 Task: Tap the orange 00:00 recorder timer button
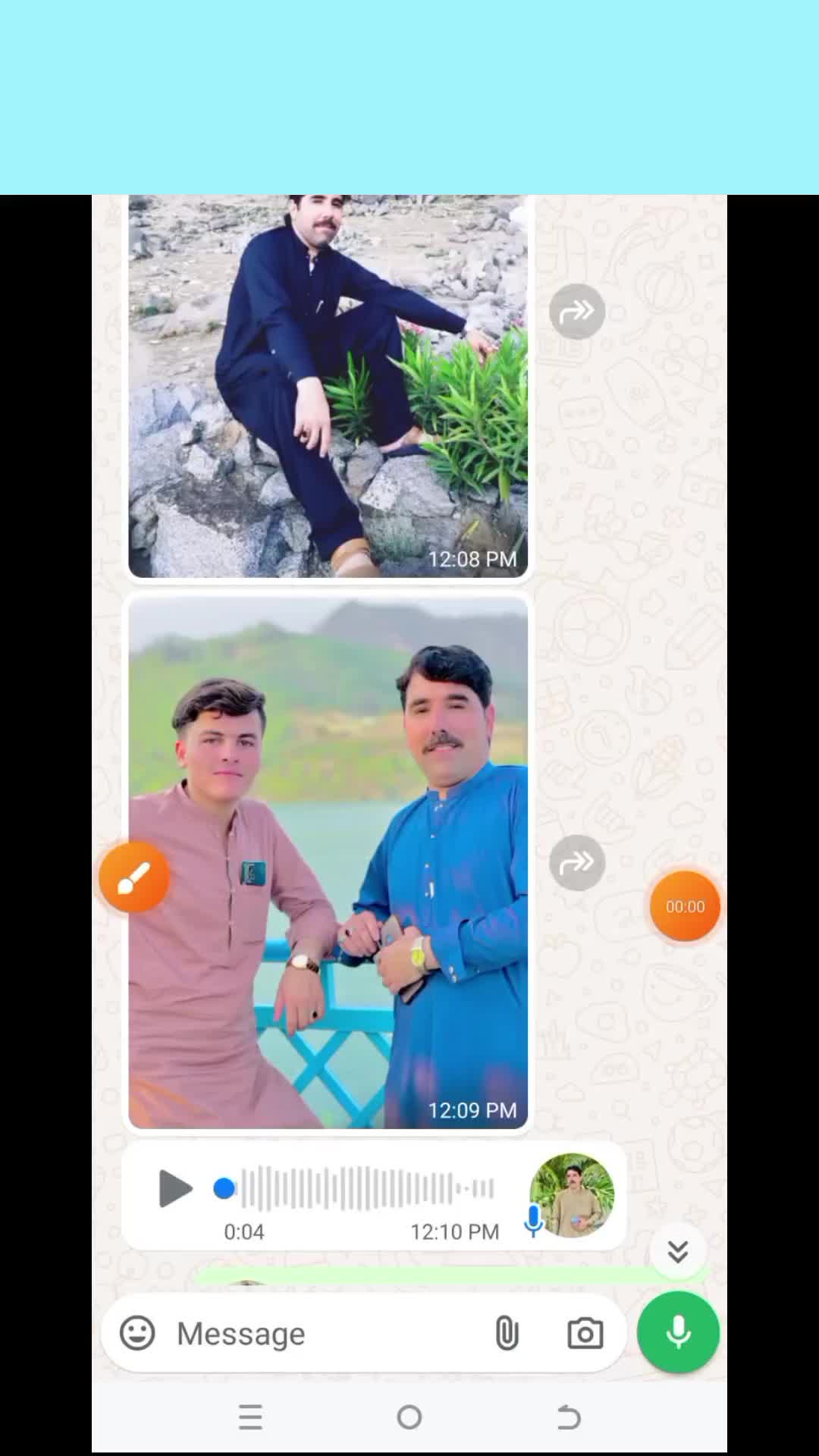coord(685,906)
